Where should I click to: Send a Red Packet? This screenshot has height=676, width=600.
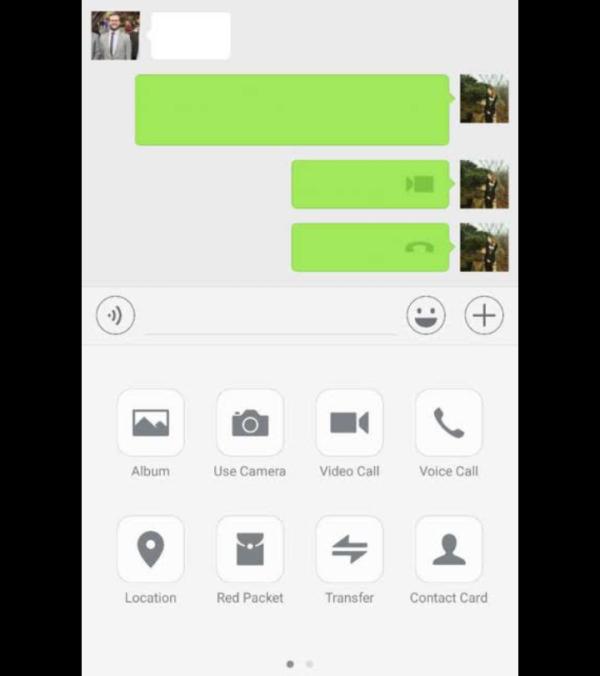(250, 549)
